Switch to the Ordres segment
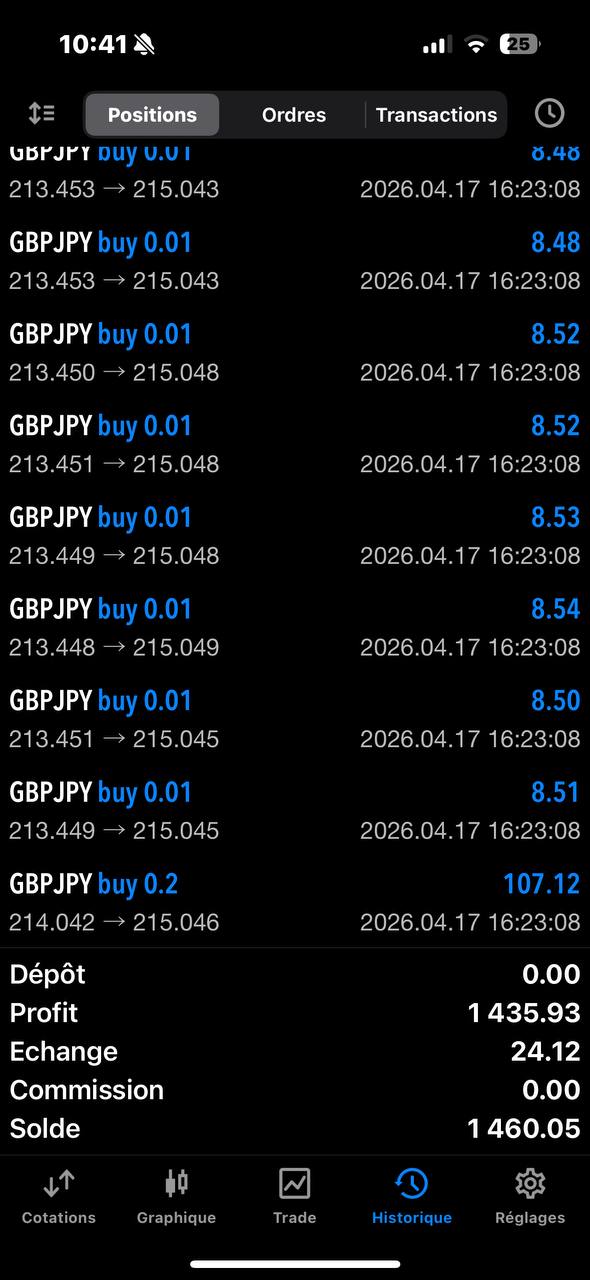Screen dimensions: 590x1280 coord(294,115)
